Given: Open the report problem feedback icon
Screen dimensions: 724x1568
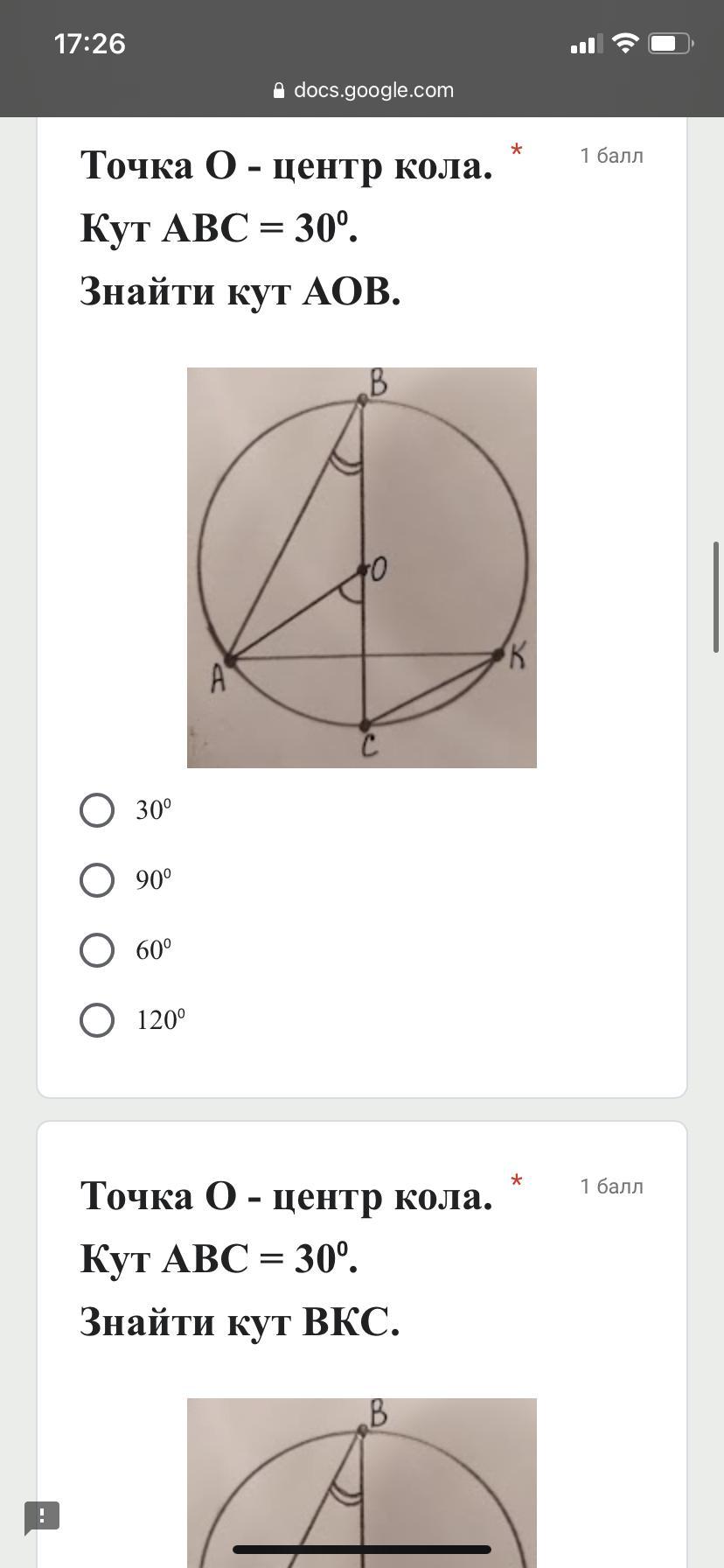Looking at the screenshot, I should [42, 1515].
